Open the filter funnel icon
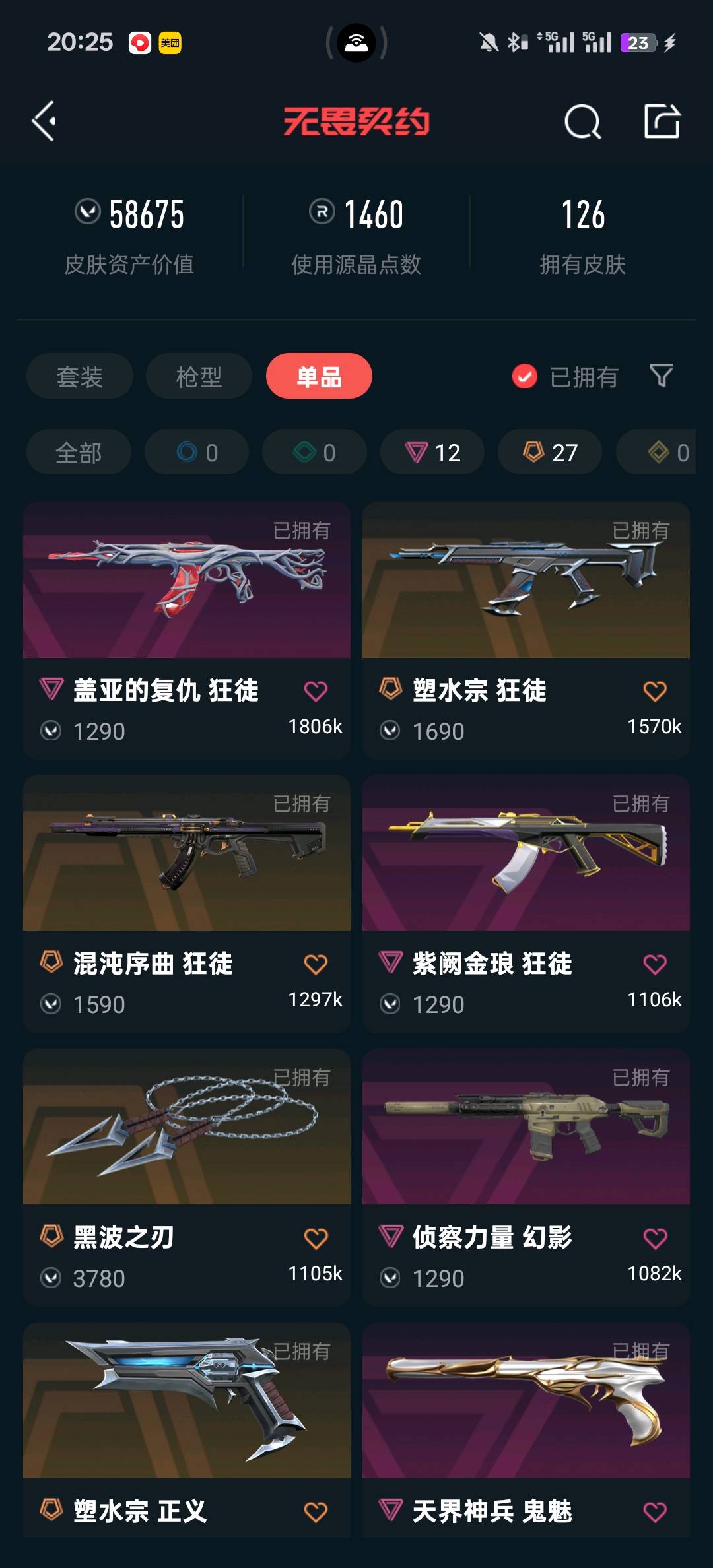 point(662,376)
